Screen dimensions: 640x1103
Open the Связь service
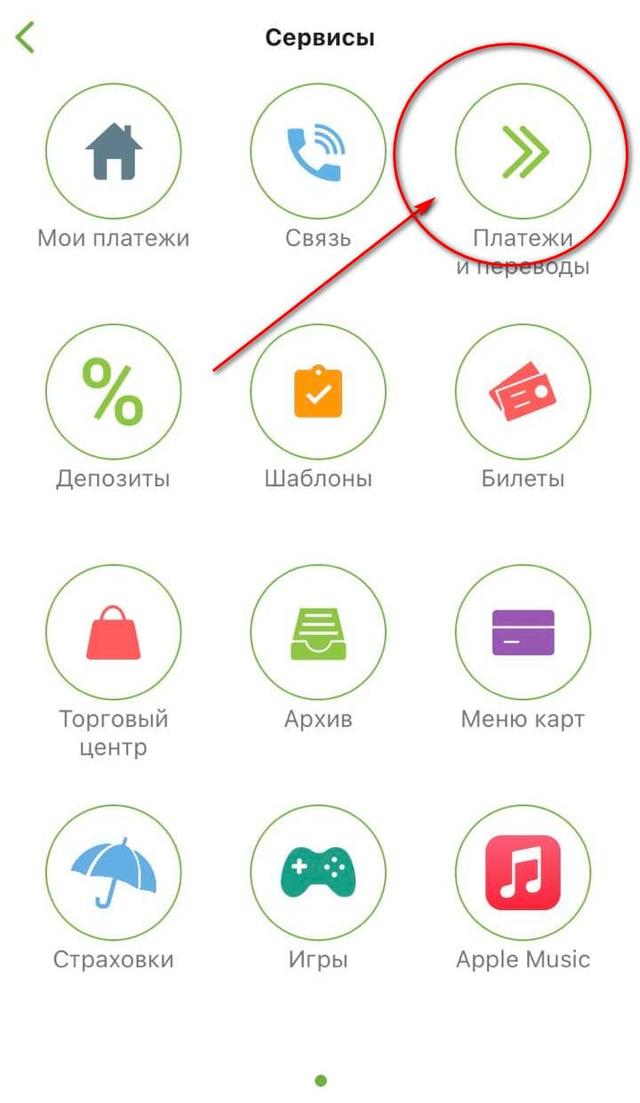click(318, 154)
